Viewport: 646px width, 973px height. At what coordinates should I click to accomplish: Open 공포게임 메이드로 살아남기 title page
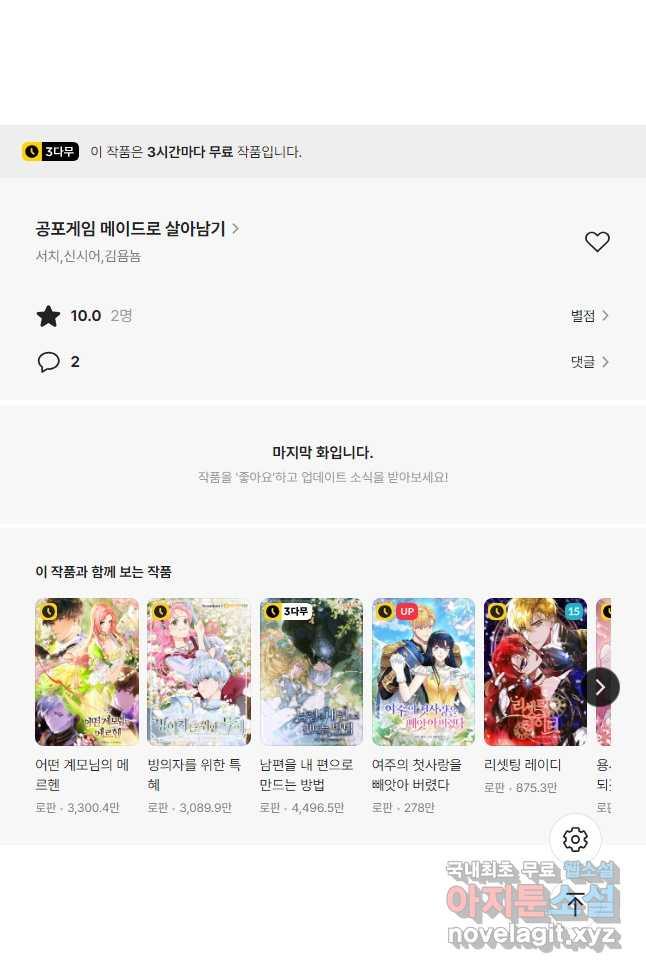click(x=137, y=229)
